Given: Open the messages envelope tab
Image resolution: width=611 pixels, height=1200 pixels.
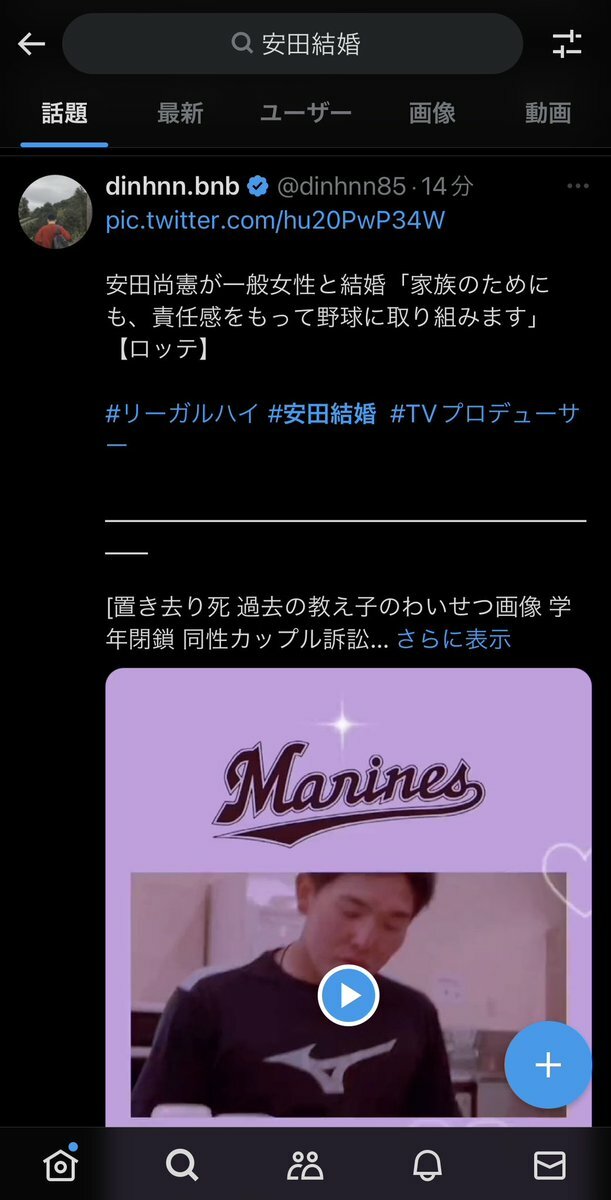Looking at the screenshot, I should pyautogui.click(x=549, y=1164).
